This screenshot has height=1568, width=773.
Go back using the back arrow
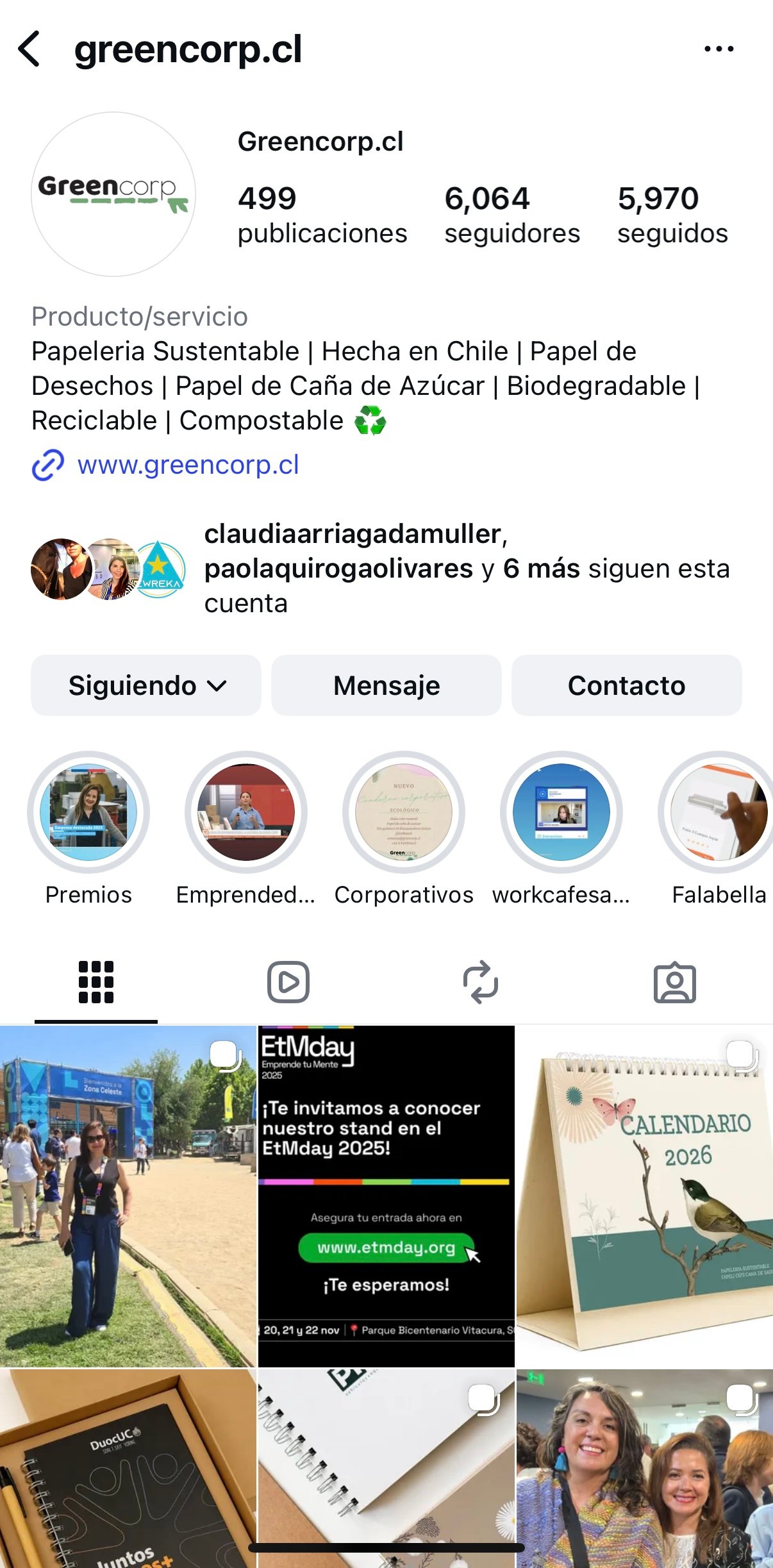29,49
